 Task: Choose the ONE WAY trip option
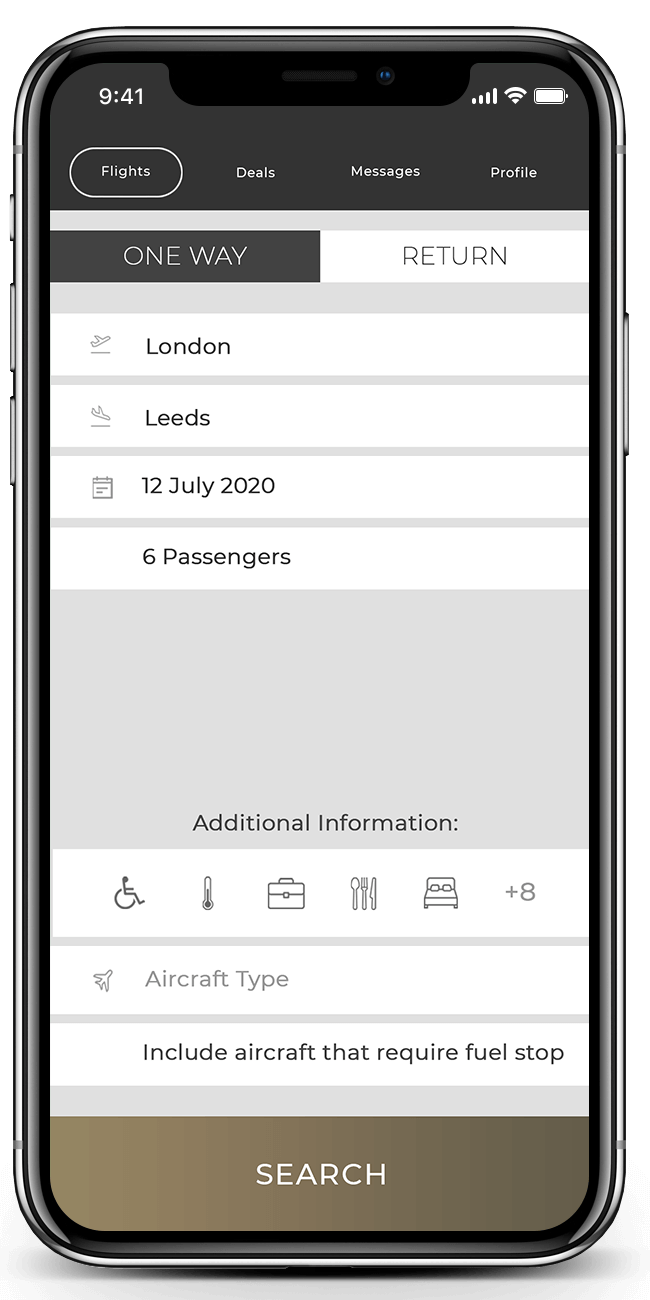tap(185, 256)
